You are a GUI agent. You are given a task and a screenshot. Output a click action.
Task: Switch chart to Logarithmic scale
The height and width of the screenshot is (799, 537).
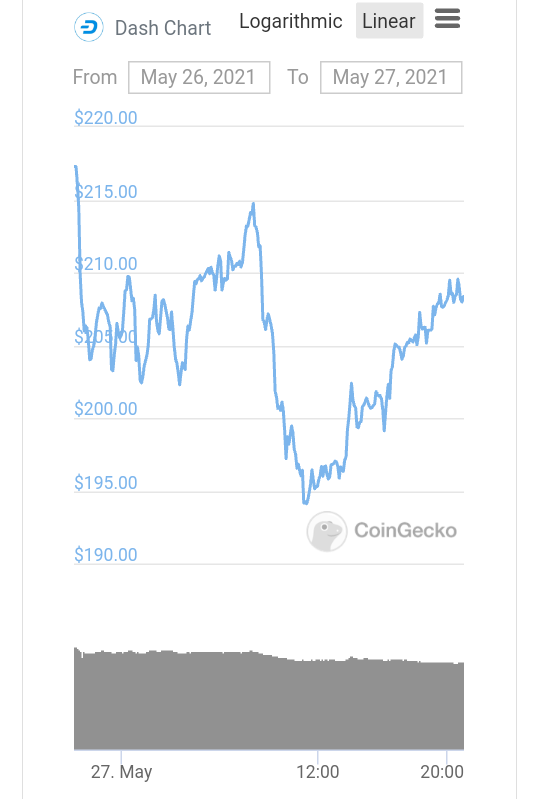290,21
